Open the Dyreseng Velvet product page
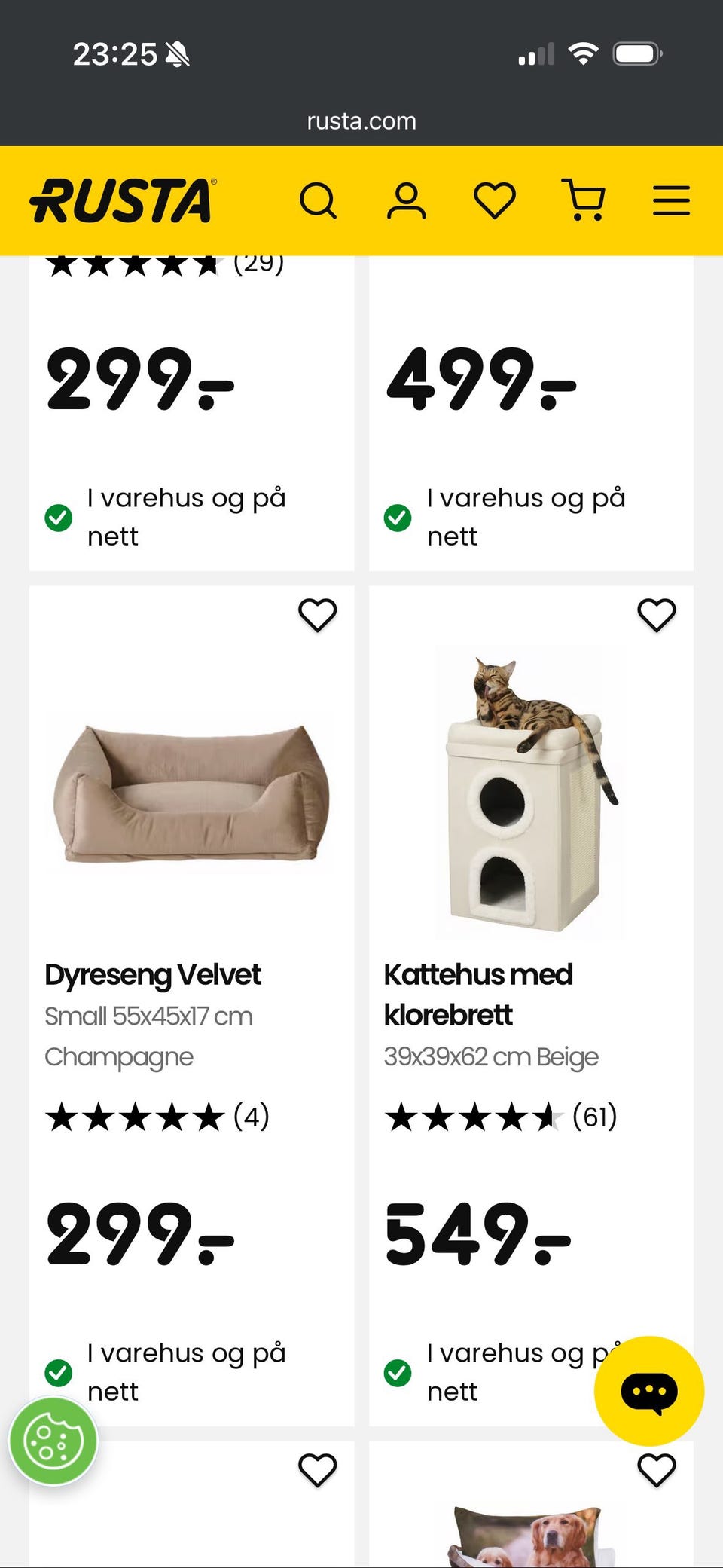 coord(153,974)
